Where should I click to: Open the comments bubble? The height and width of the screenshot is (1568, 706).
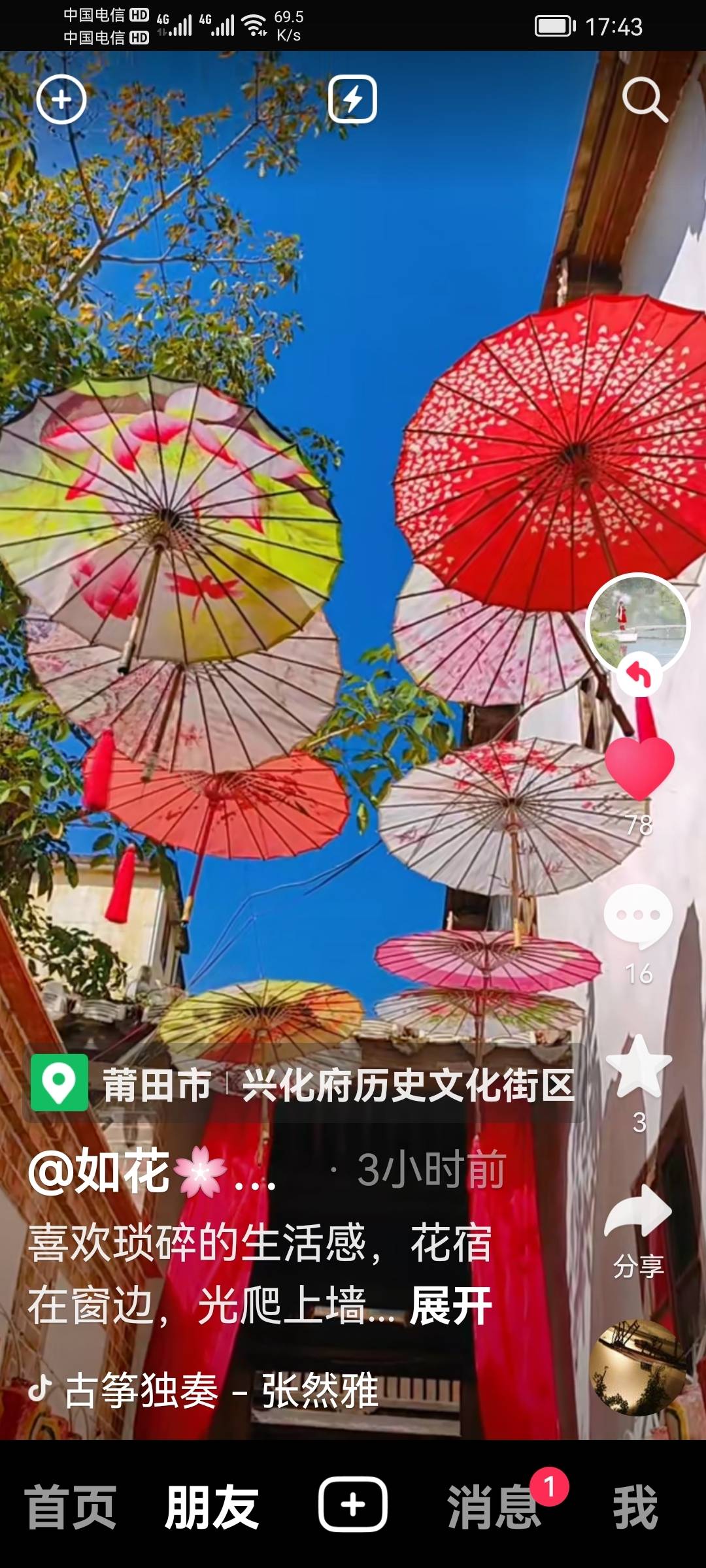[x=638, y=915]
